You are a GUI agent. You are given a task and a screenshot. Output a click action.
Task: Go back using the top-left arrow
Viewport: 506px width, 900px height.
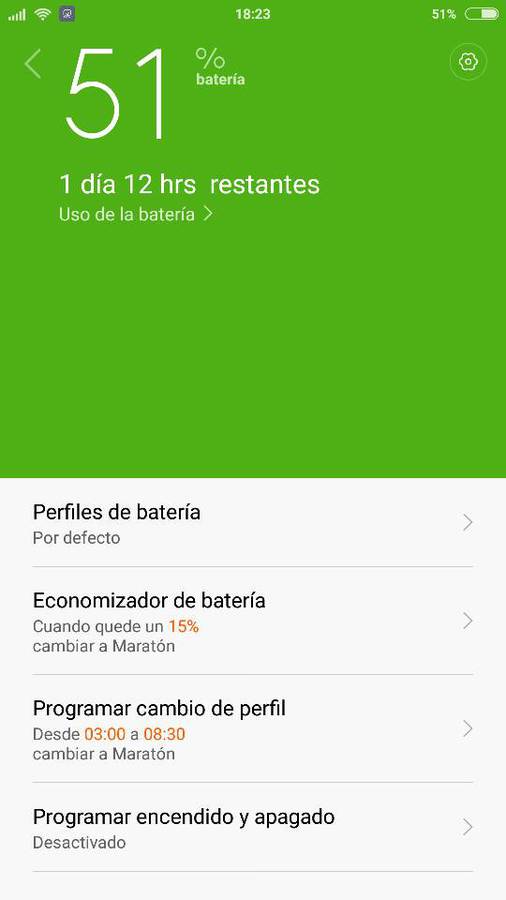(33, 64)
